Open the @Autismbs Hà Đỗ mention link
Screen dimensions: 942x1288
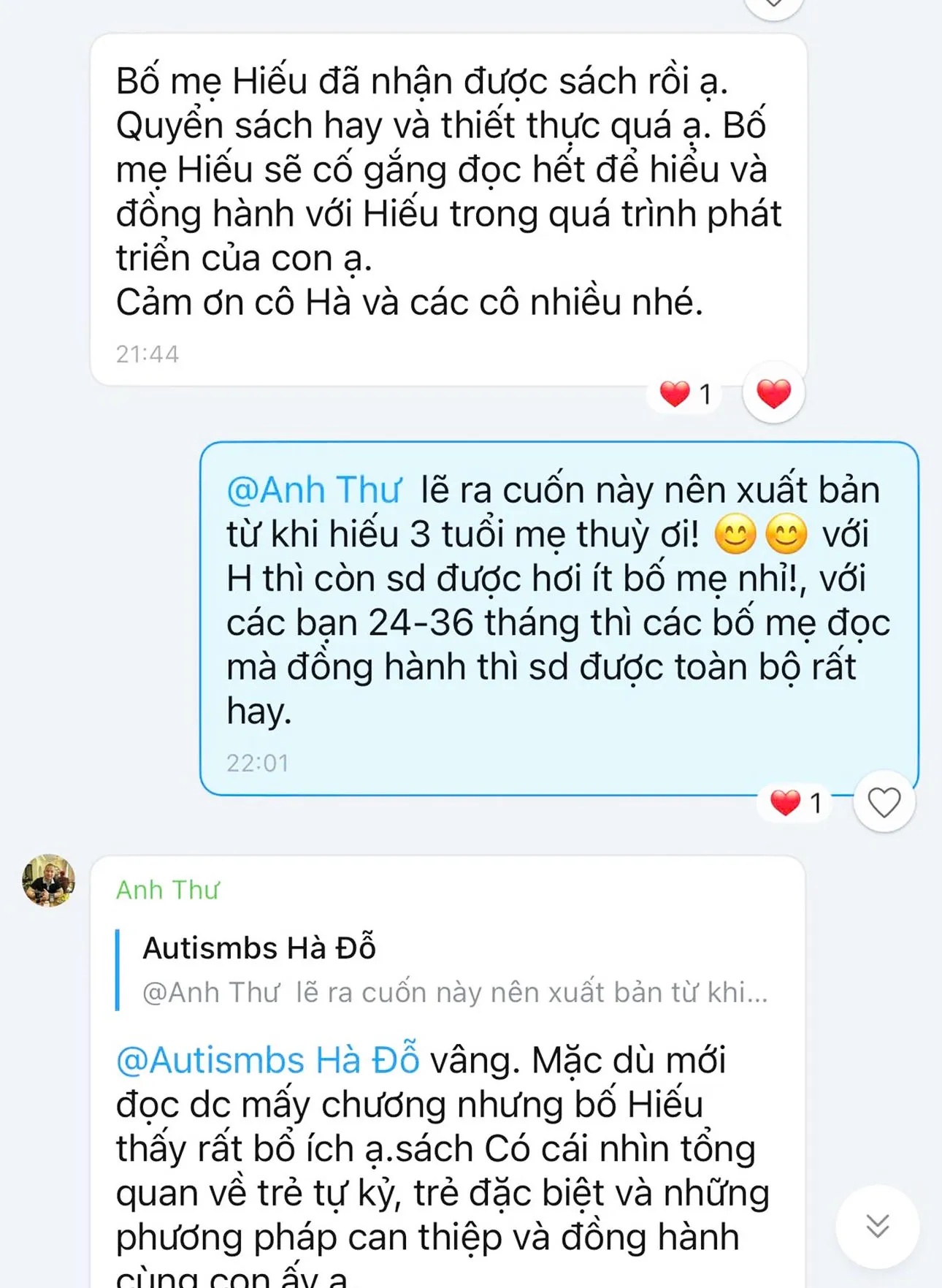(x=267, y=1060)
